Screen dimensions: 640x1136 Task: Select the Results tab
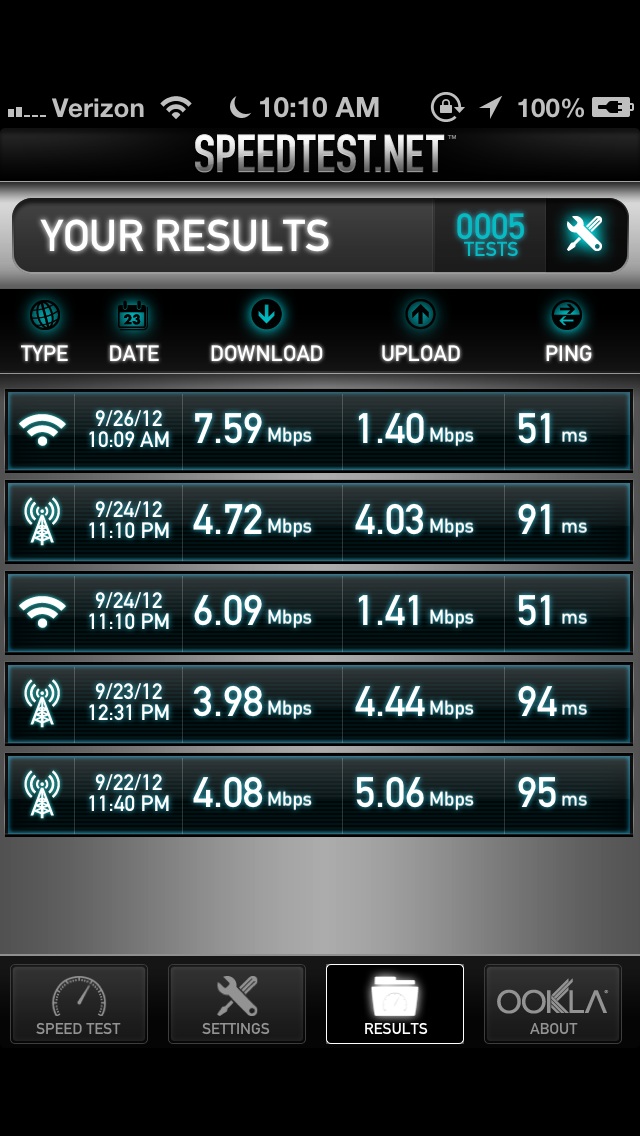395,1003
